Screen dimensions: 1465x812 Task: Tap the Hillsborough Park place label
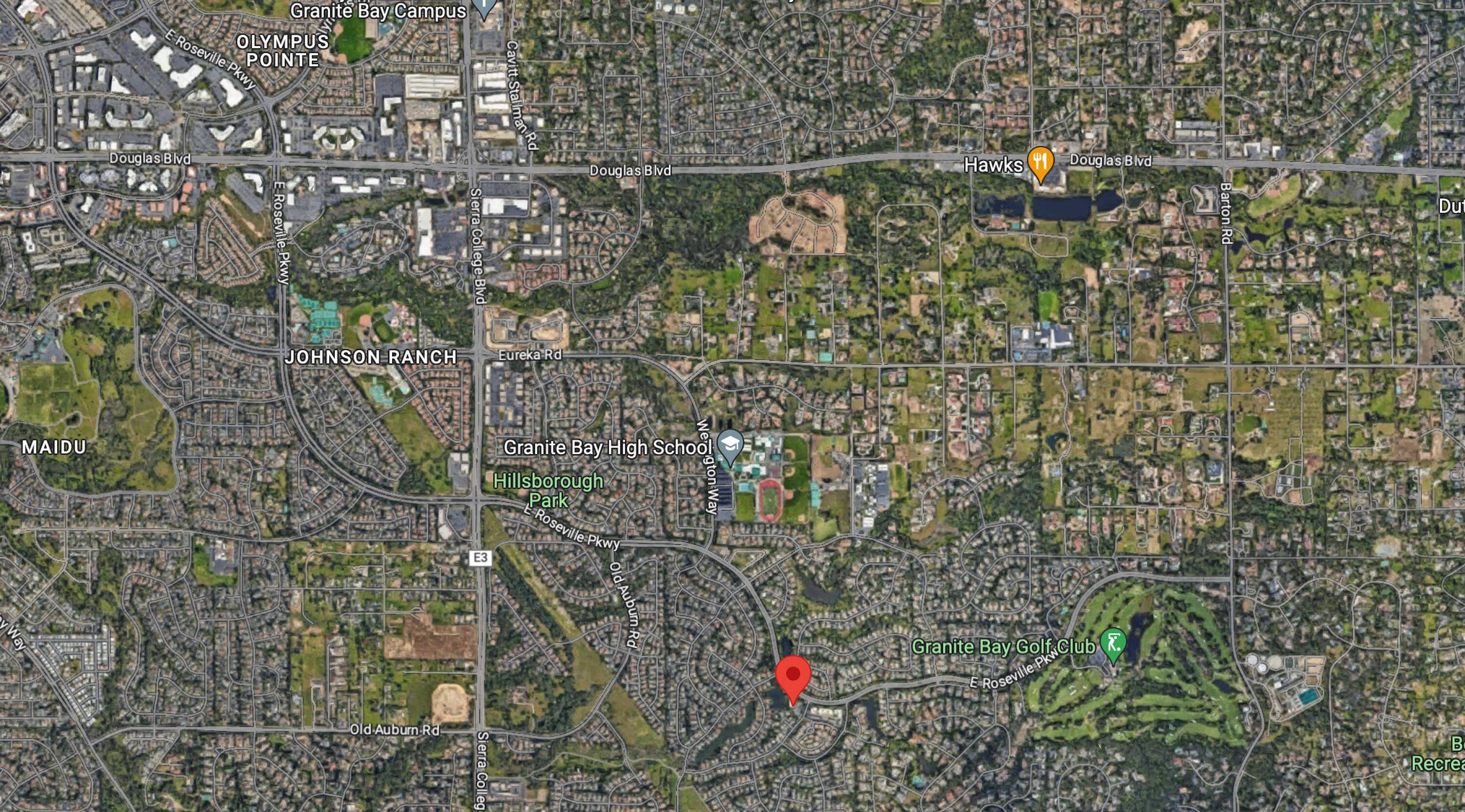tap(548, 490)
